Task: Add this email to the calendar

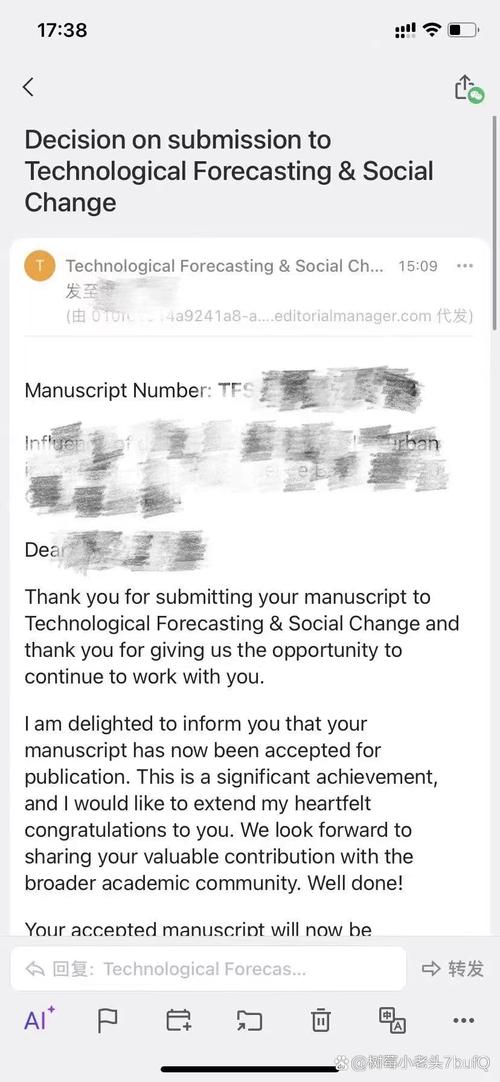Action: tap(179, 1020)
